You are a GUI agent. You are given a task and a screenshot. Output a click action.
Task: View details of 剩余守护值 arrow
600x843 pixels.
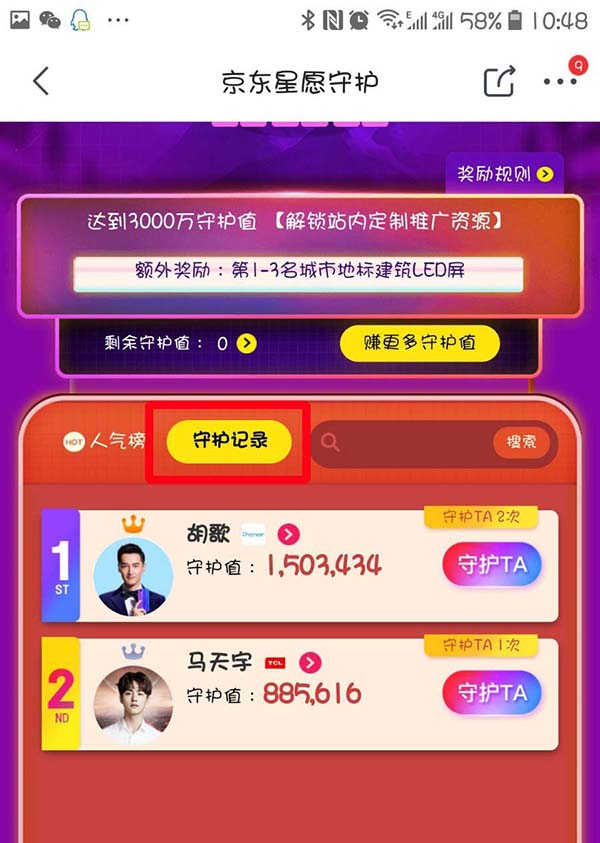(x=247, y=343)
